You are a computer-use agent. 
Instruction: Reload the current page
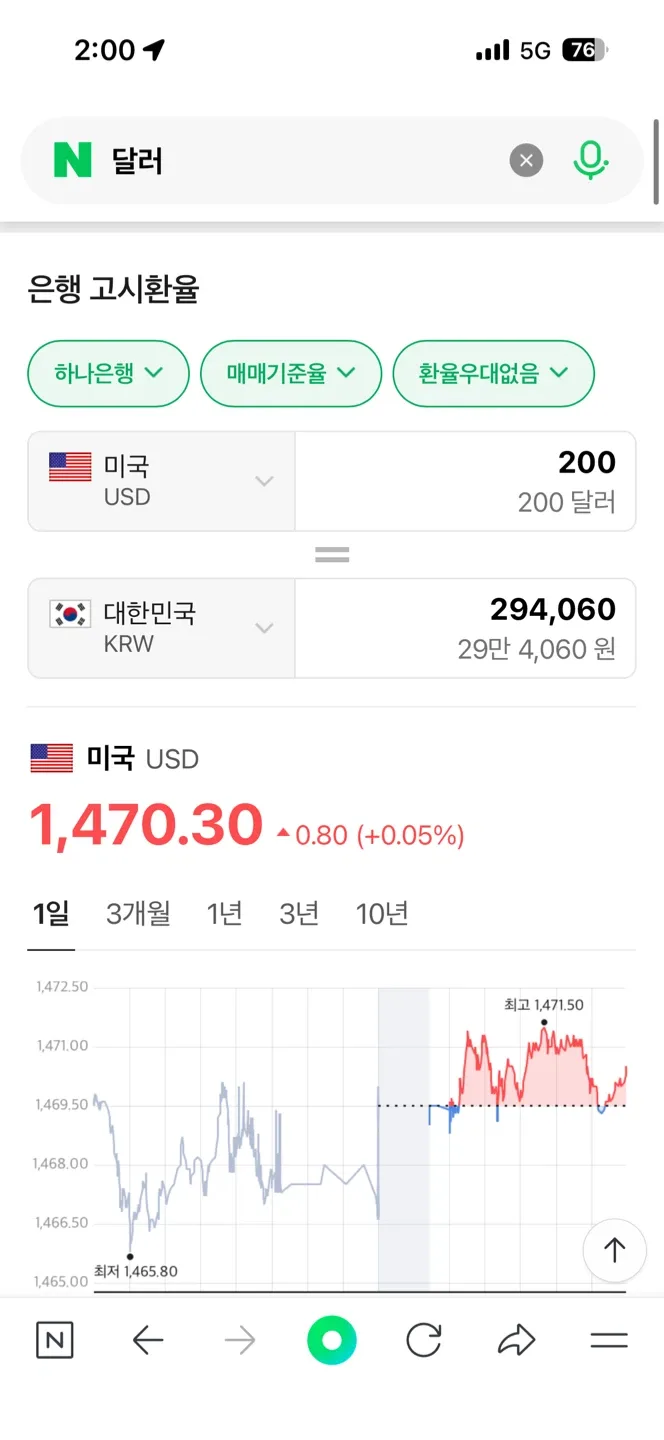(x=424, y=1340)
